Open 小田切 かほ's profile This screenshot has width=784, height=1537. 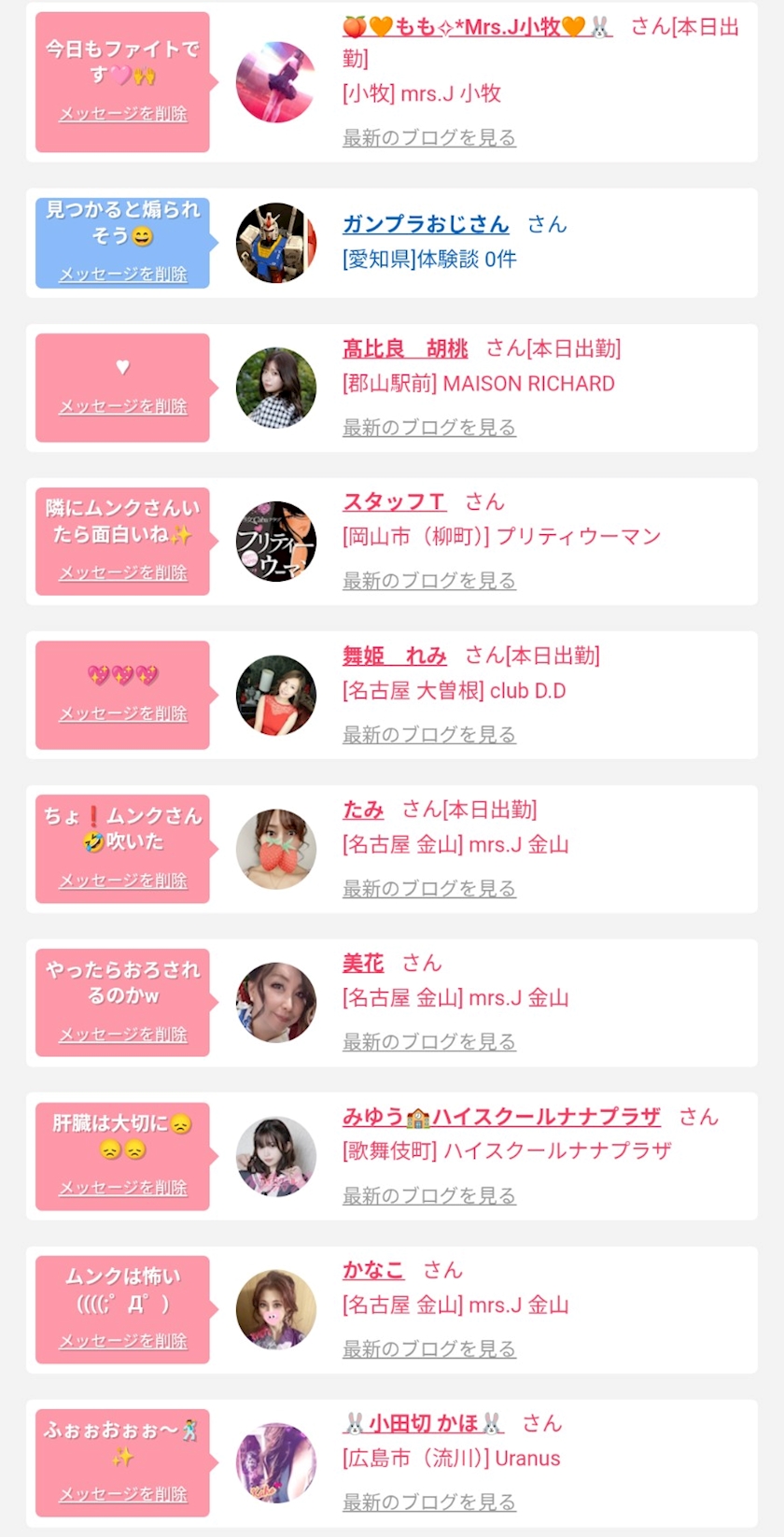pyautogui.click(x=424, y=1423)
